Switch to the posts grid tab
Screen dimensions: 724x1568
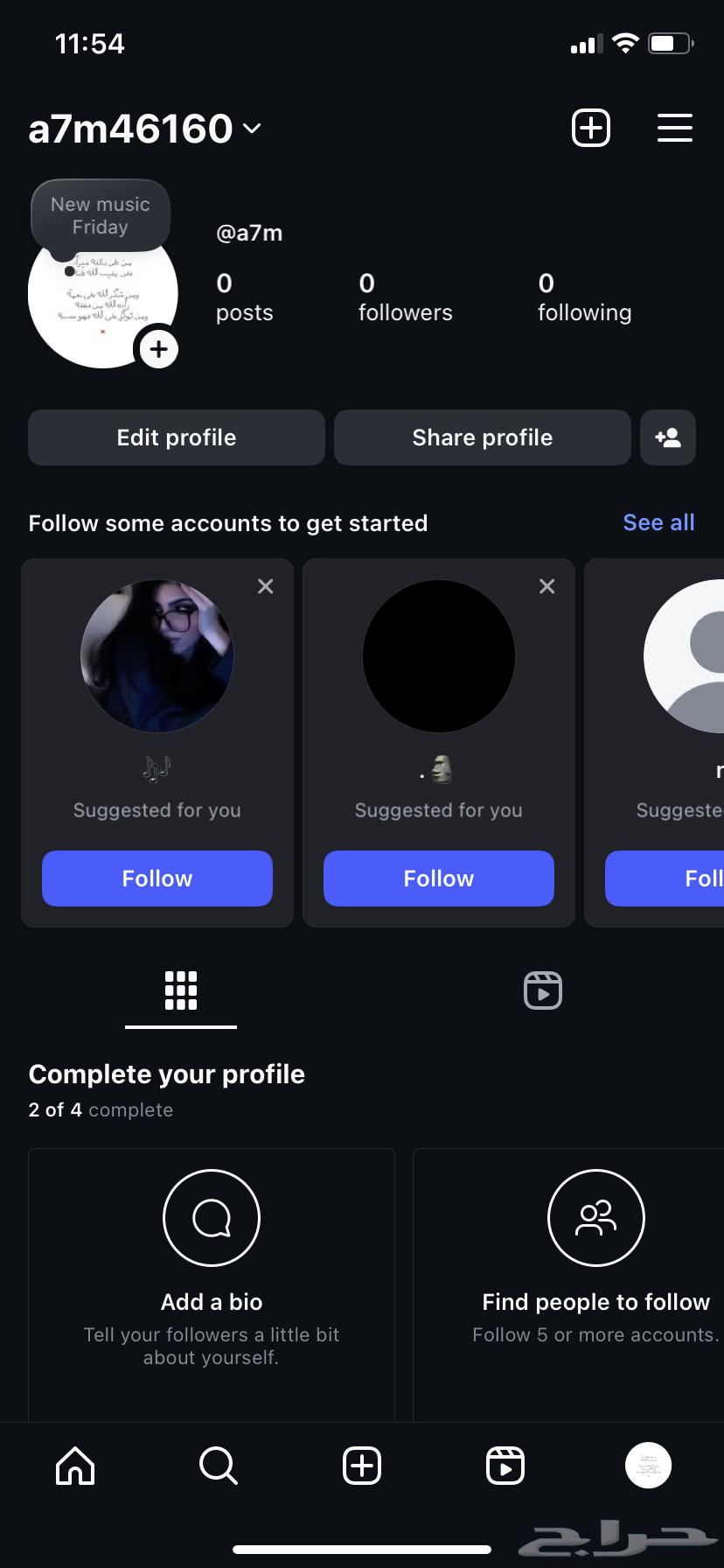pyautogui.click(x=181, y=990)
